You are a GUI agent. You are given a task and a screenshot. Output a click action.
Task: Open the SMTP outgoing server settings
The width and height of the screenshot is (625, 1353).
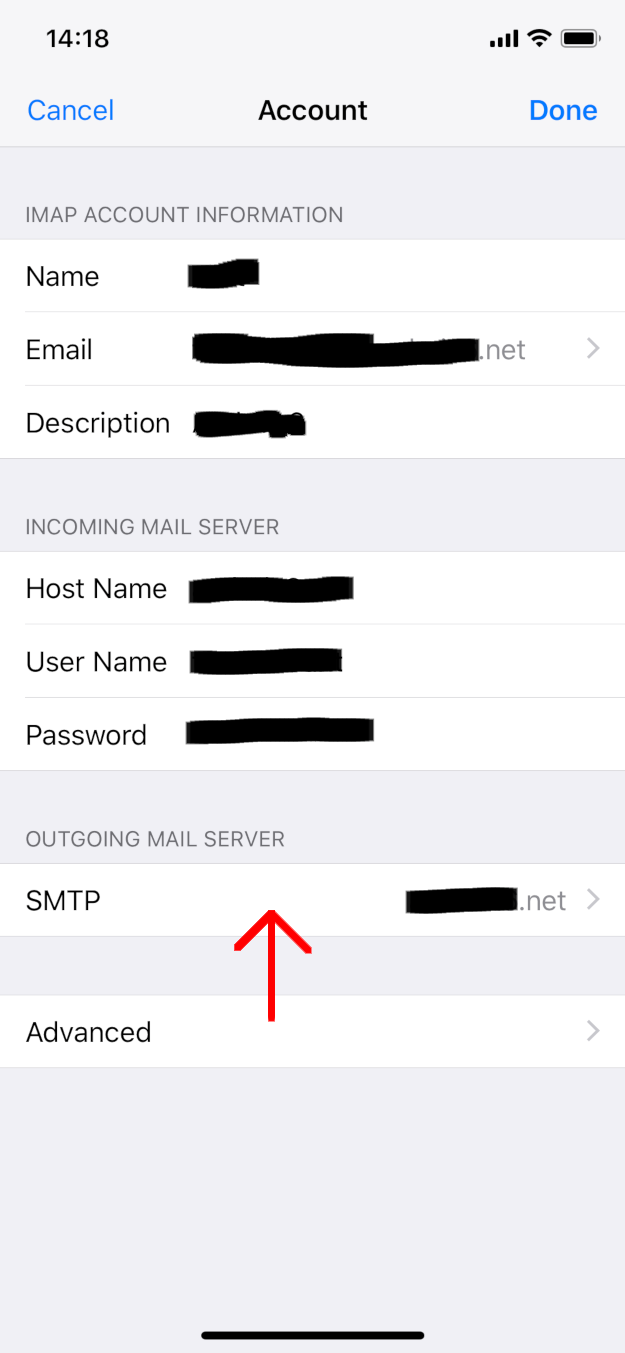click(312, 901)
